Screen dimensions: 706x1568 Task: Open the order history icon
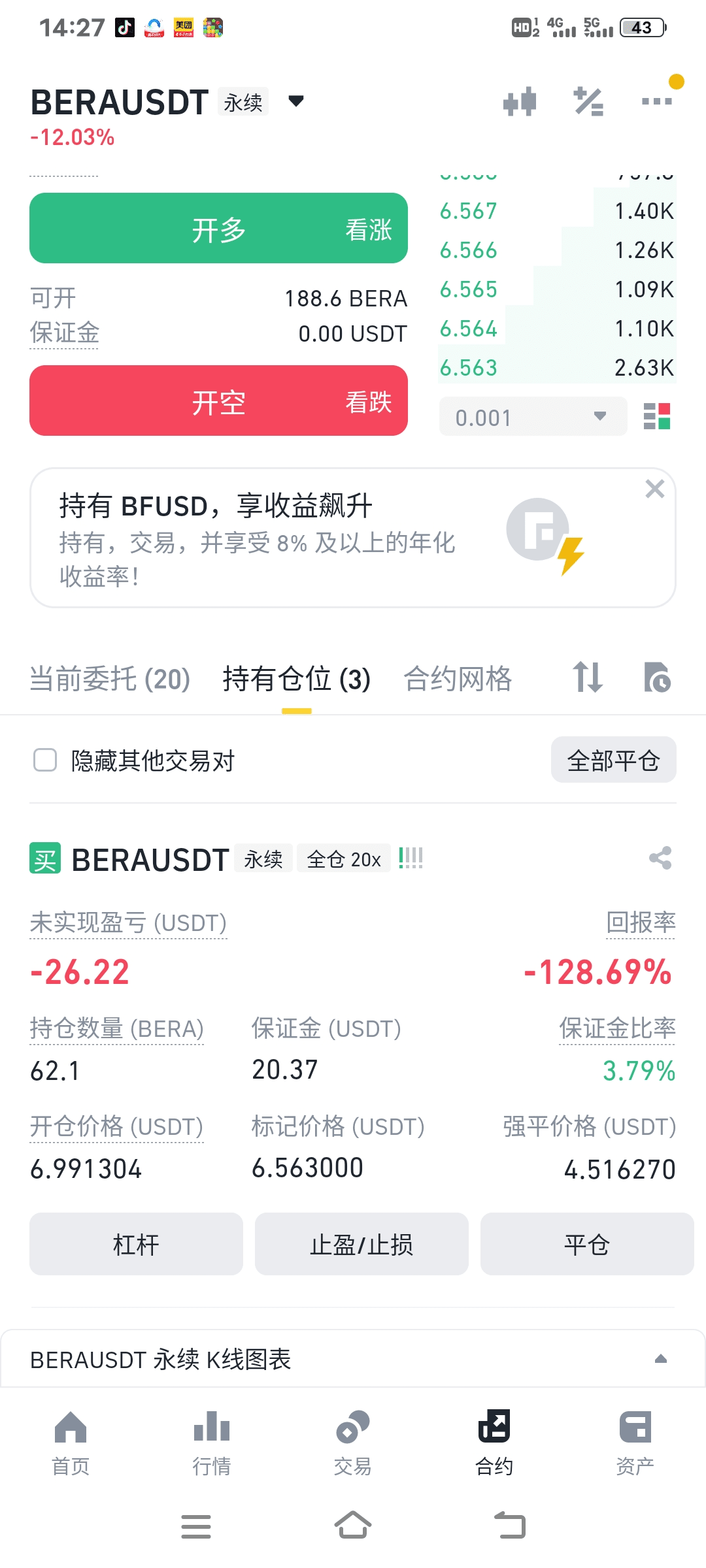(x=657, y=677)
